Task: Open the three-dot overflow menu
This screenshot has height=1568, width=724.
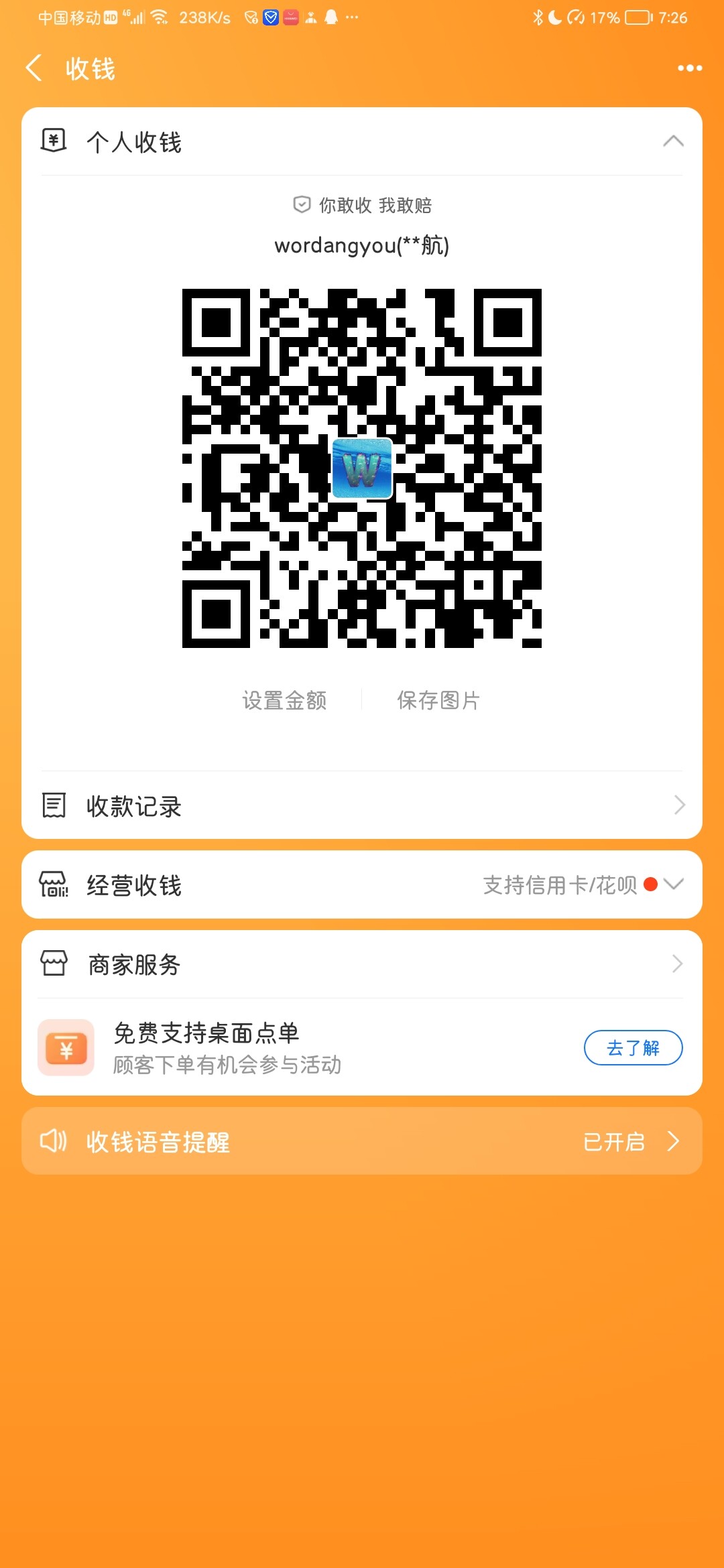Action: pyautogui.click(x=689, y=68)
